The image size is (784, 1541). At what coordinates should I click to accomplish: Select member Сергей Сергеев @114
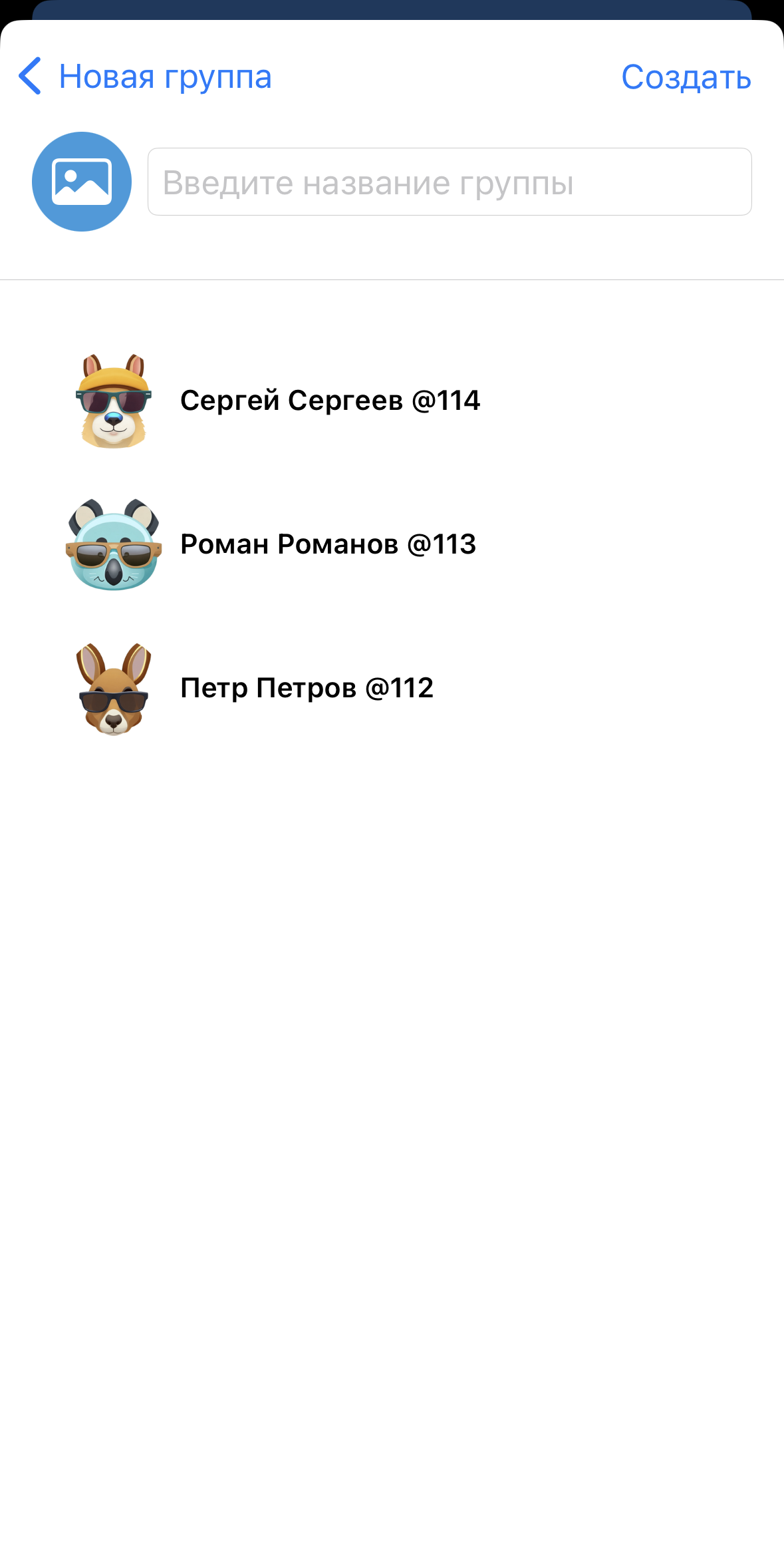(330, 401)
